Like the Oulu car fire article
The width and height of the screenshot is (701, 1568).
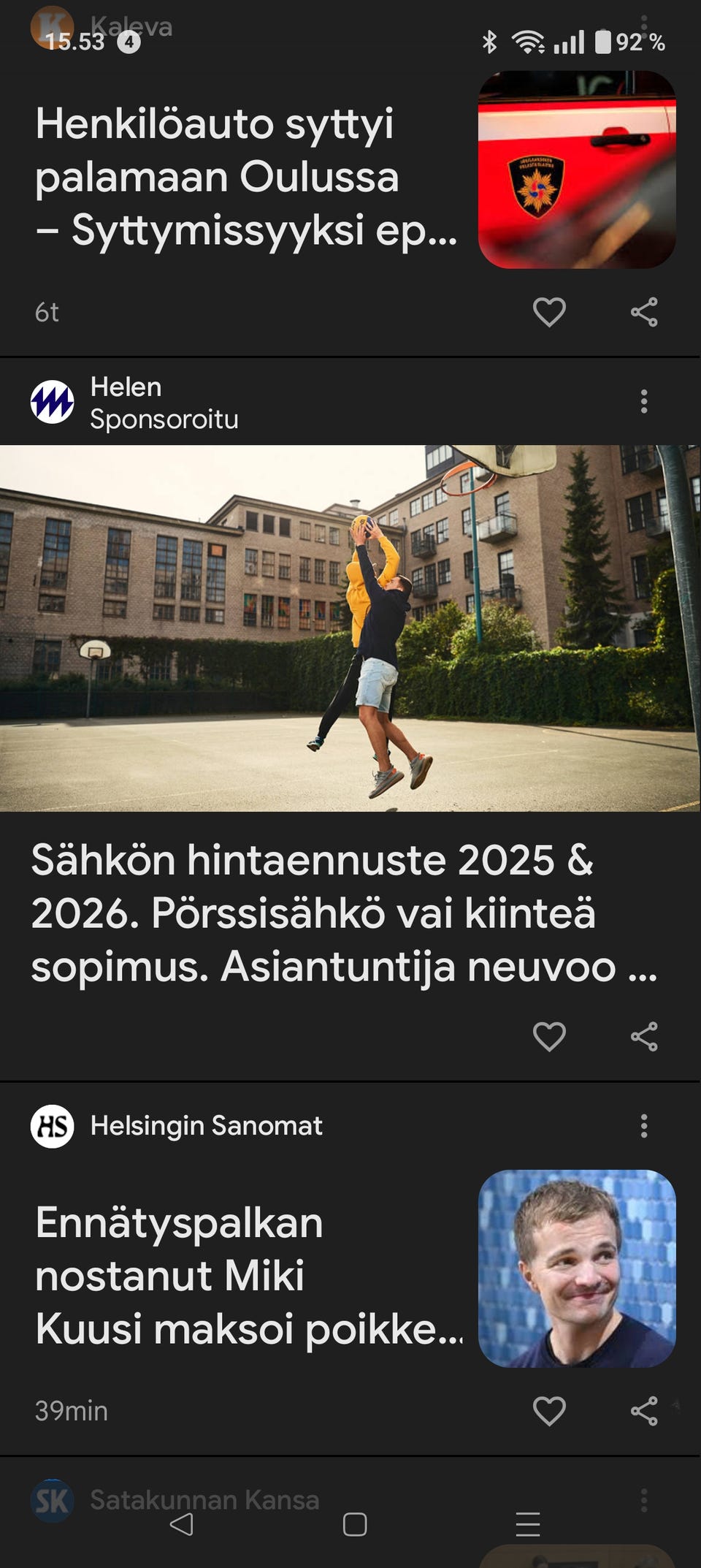click(x=549, y=313)
